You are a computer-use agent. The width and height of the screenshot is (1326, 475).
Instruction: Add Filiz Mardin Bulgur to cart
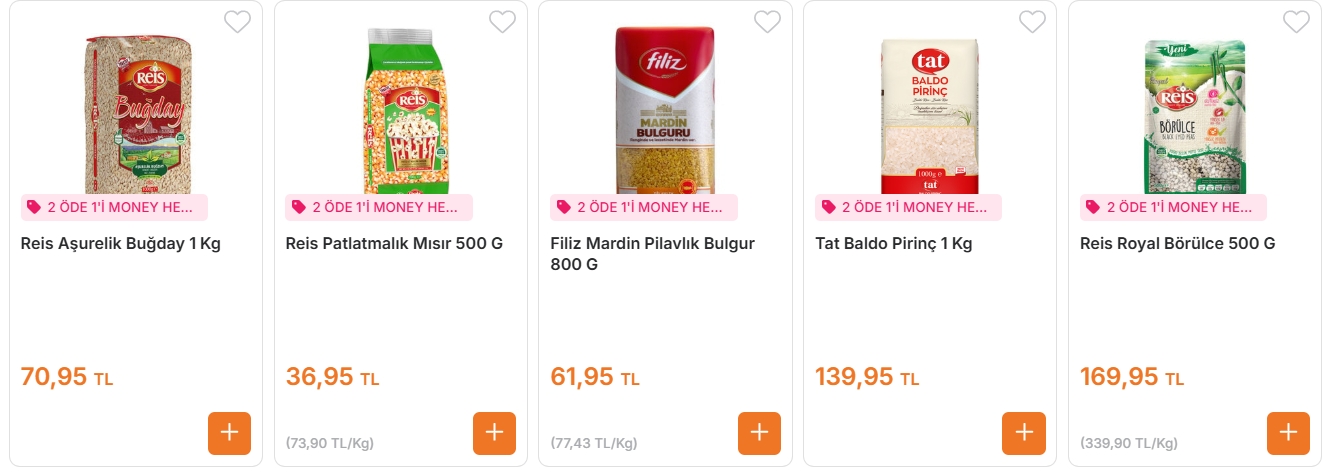[x=759, y=433]
